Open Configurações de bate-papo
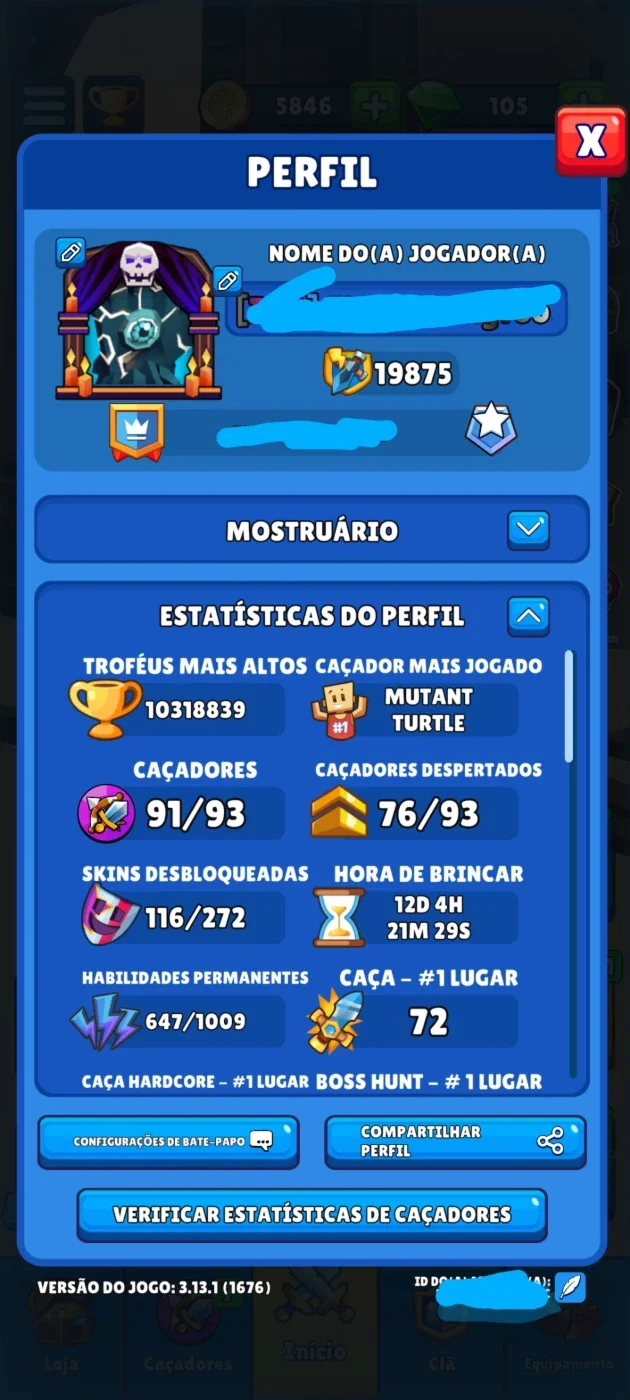The image size is (630, 1400). click(169, 1141)
